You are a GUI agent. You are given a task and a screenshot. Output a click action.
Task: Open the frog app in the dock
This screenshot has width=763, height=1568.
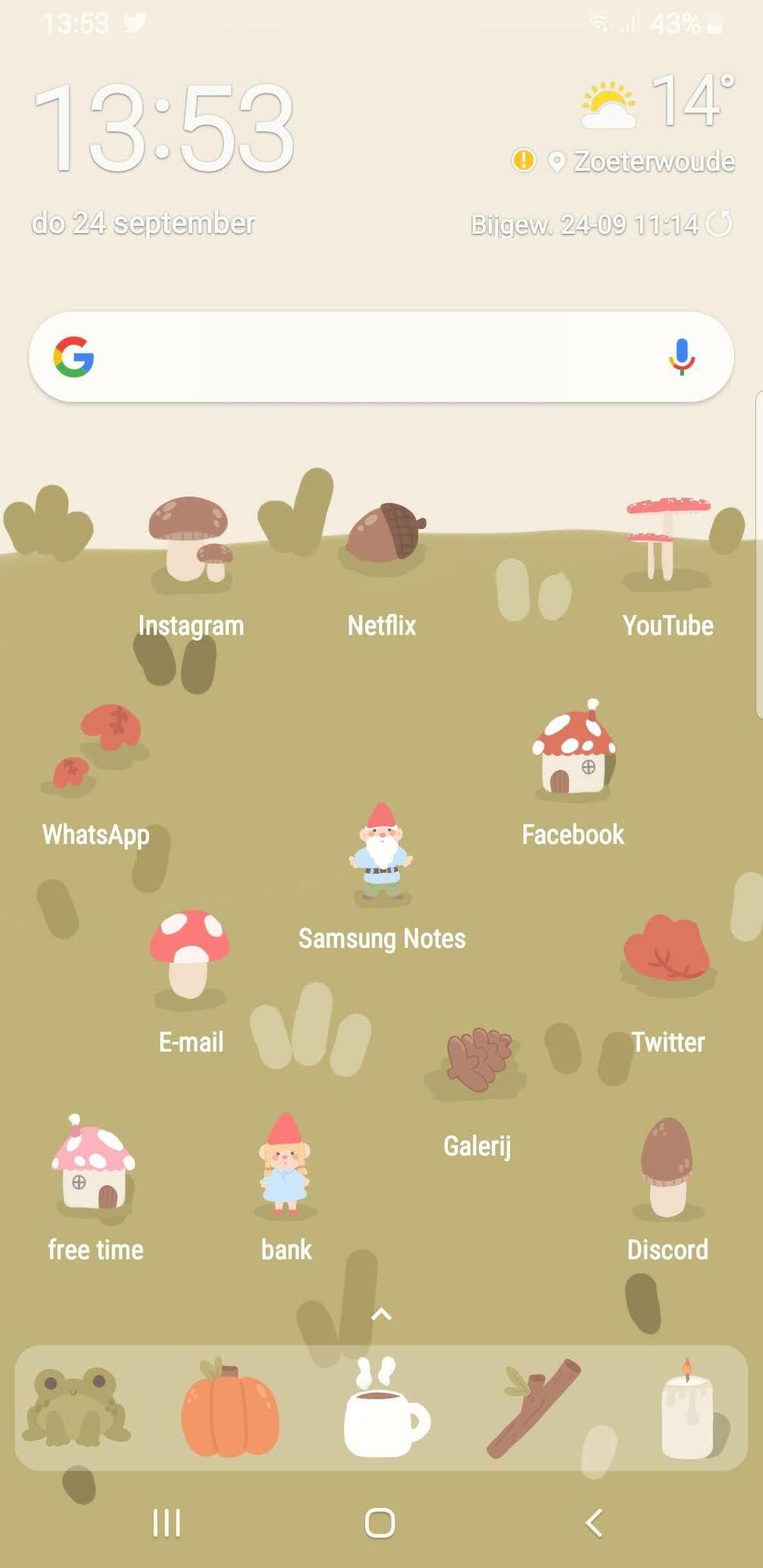pos(76,1406)
